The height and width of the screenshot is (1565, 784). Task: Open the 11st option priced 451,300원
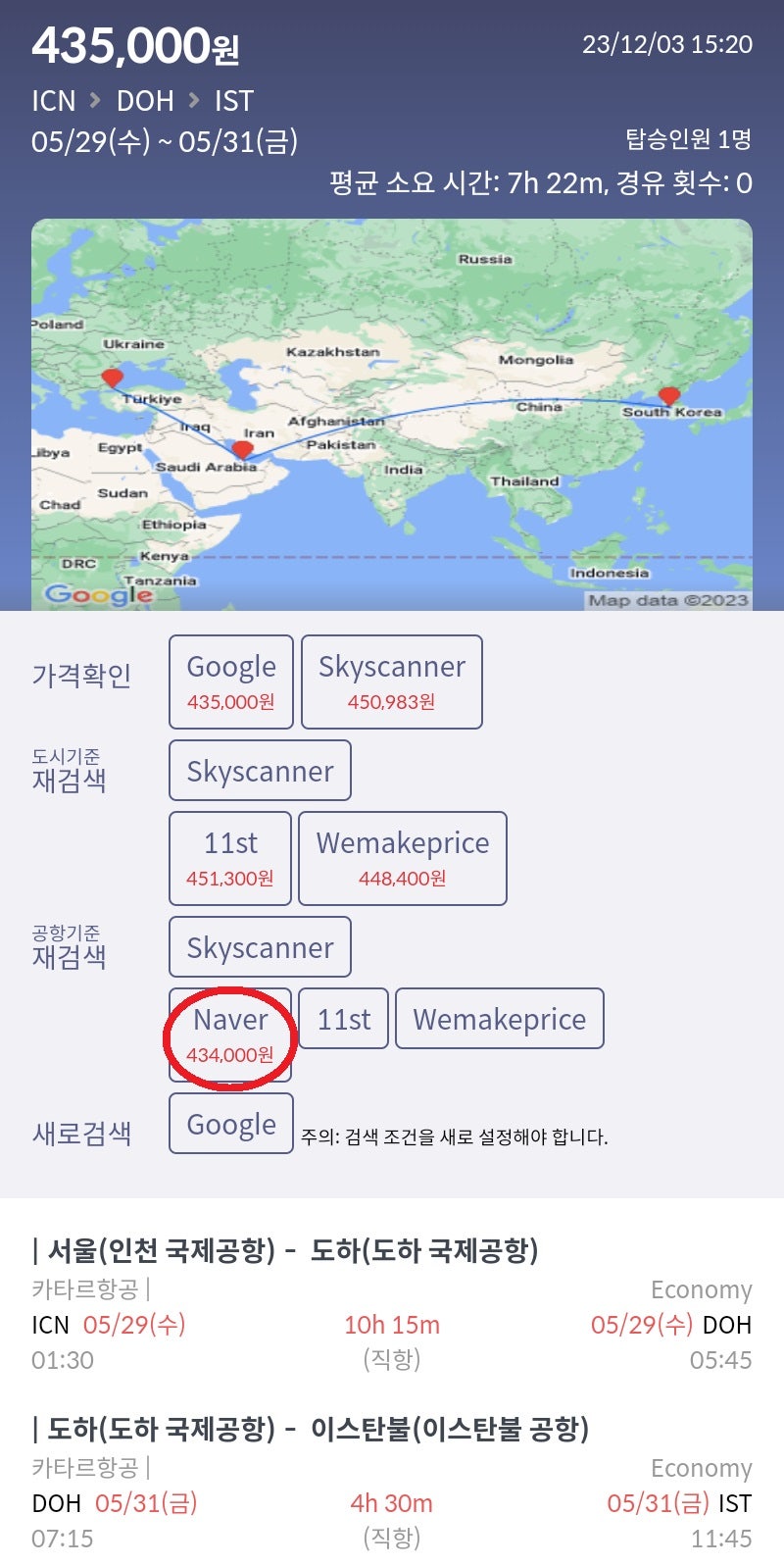click(x=230, y=858)
